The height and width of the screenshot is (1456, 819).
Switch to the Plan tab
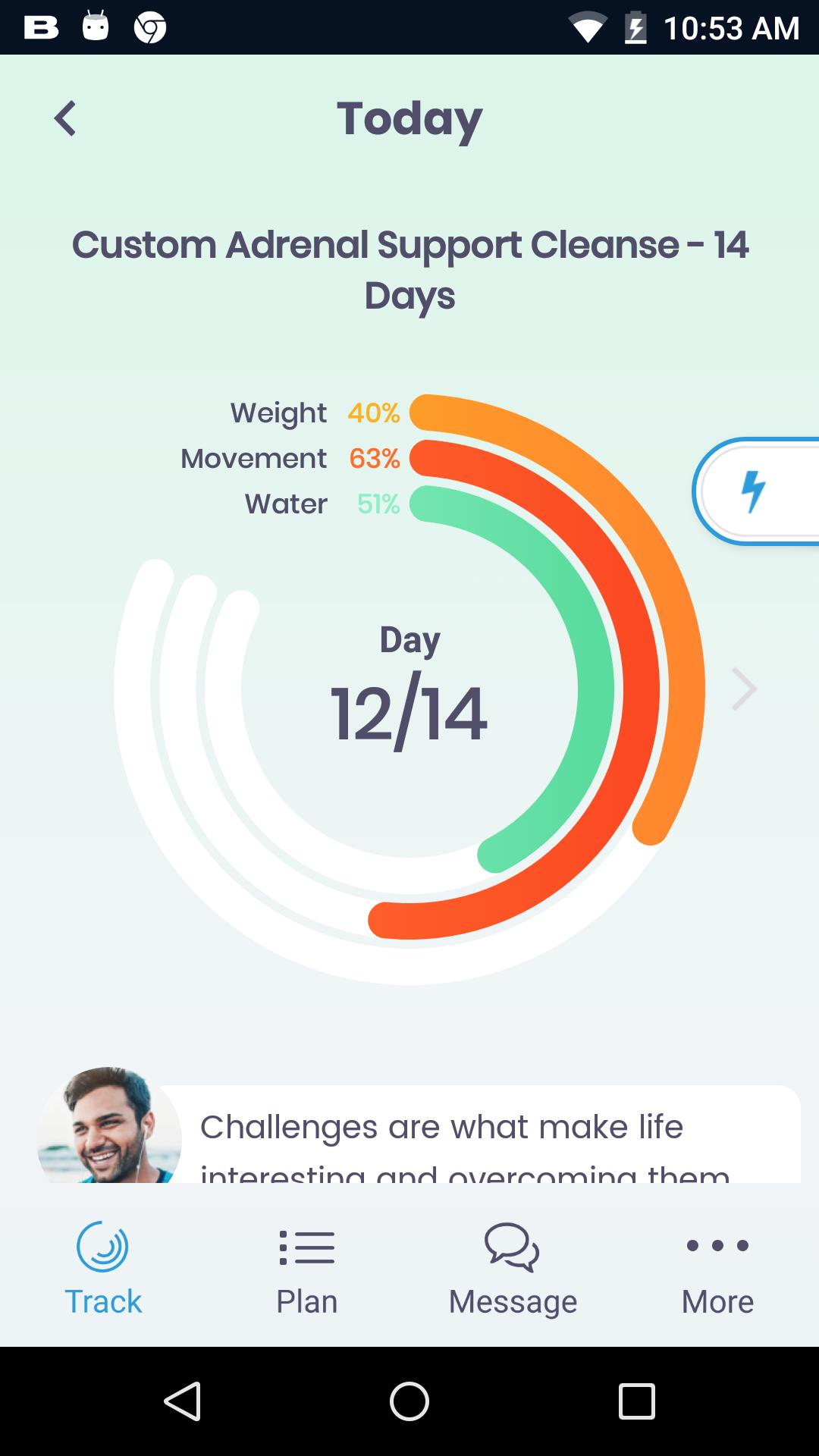pyautogui.click(x=307, y=1269)
